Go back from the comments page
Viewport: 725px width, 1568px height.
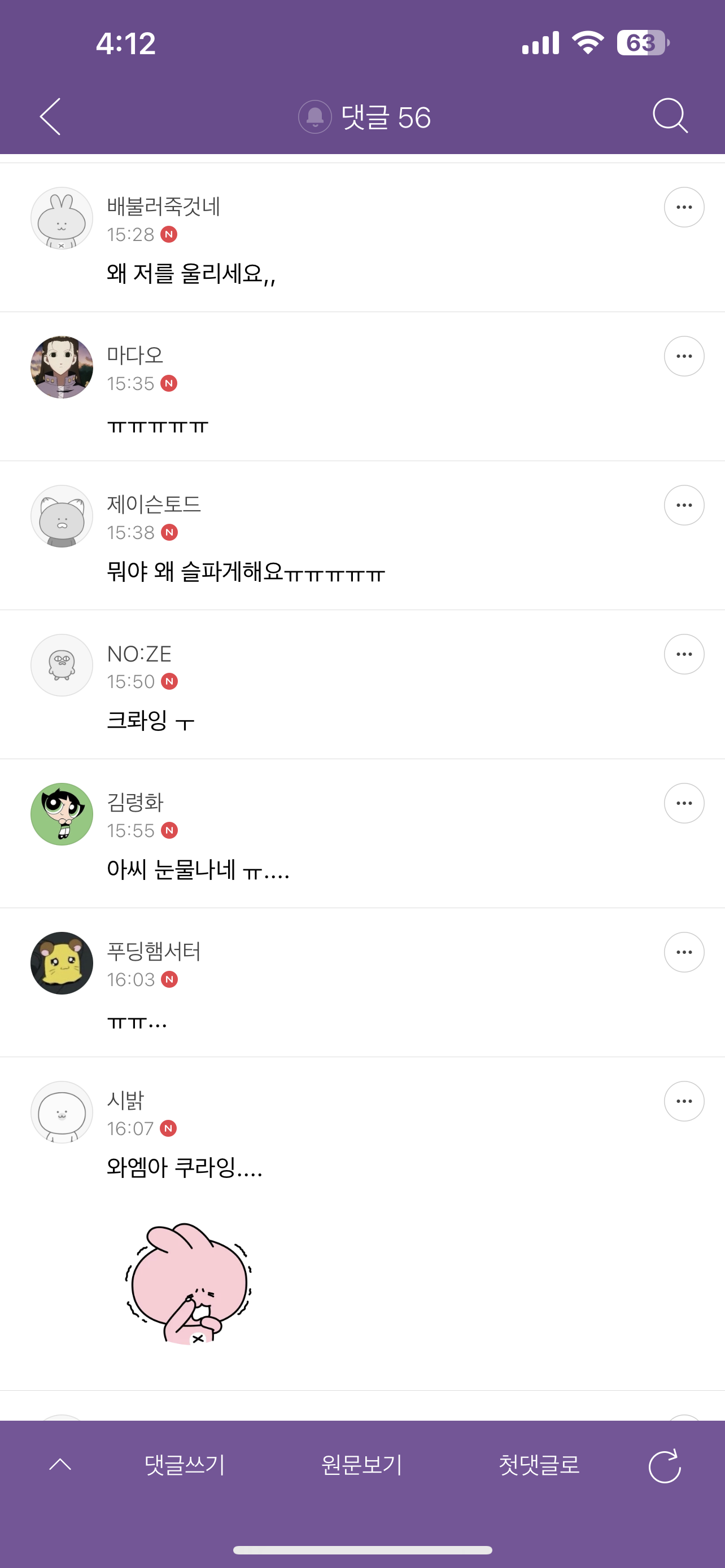[x=50, y=116]
